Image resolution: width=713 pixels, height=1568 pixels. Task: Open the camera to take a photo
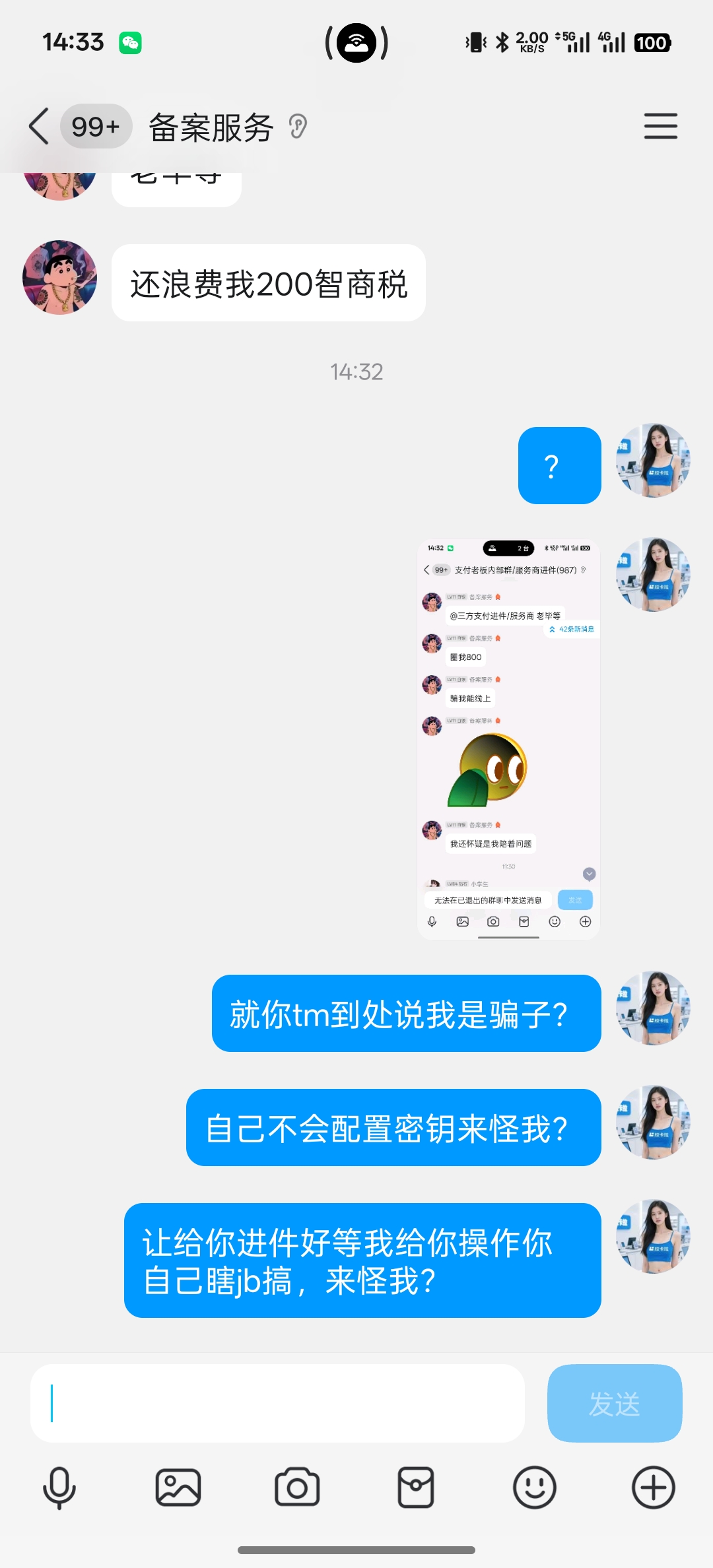297,1487
